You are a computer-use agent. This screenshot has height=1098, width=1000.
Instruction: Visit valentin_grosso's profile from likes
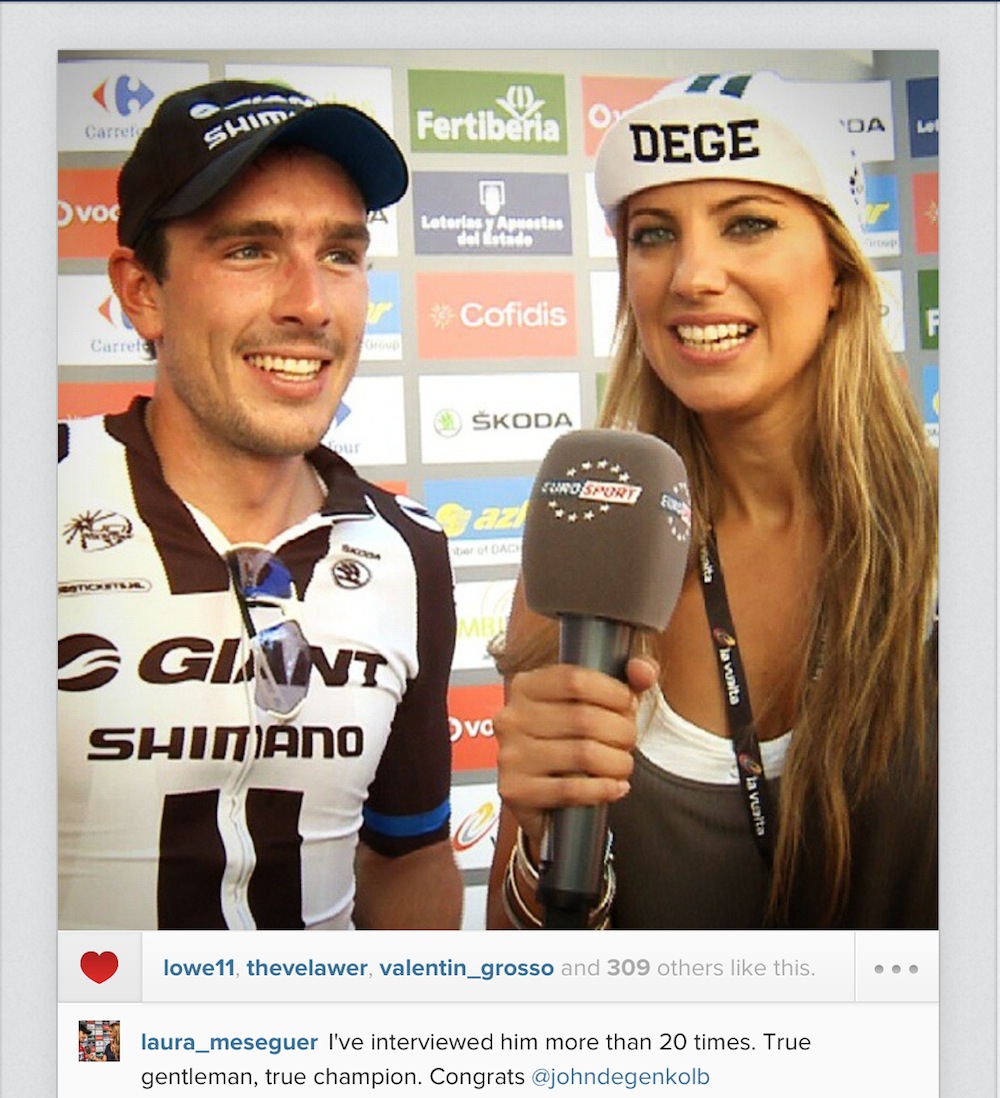click(x=466, y=968)
